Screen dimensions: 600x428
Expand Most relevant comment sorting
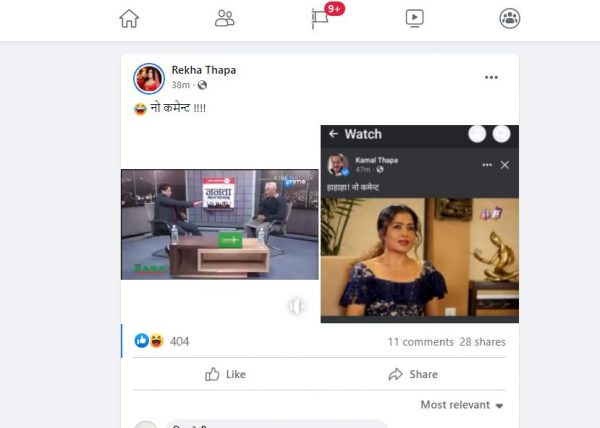tap(462, 405)
